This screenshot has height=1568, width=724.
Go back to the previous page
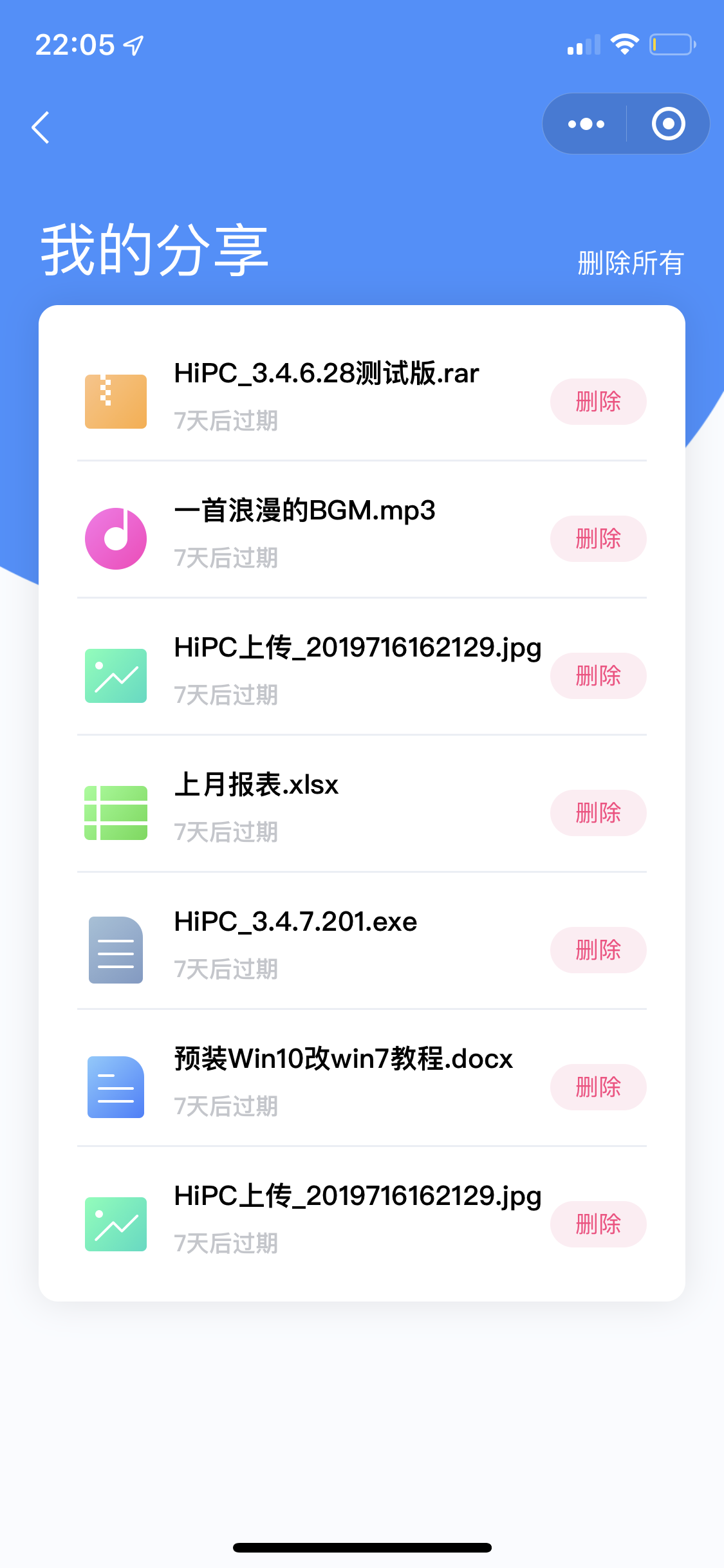click(x=41, y=127)
